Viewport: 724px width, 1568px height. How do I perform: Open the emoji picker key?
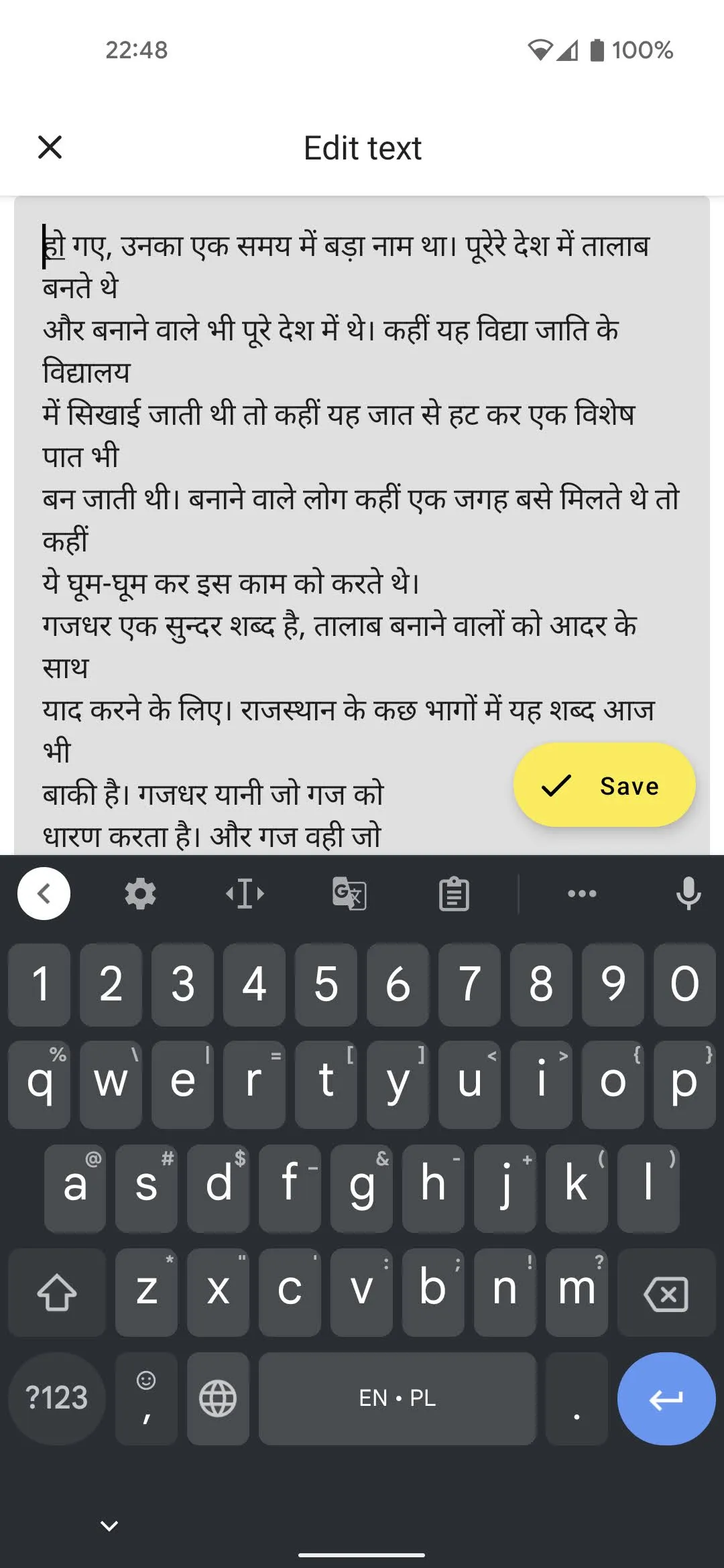coord(145,1399)
